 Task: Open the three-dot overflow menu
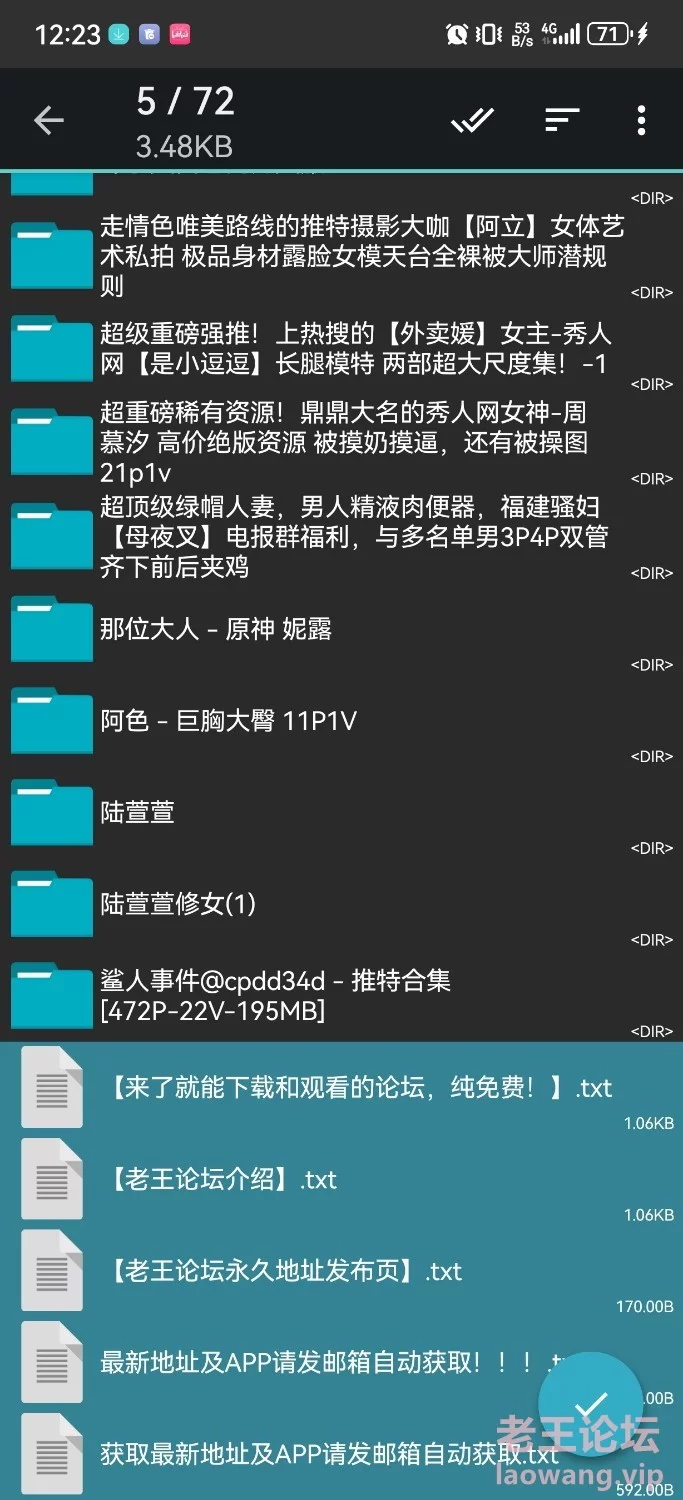(641, 121)
